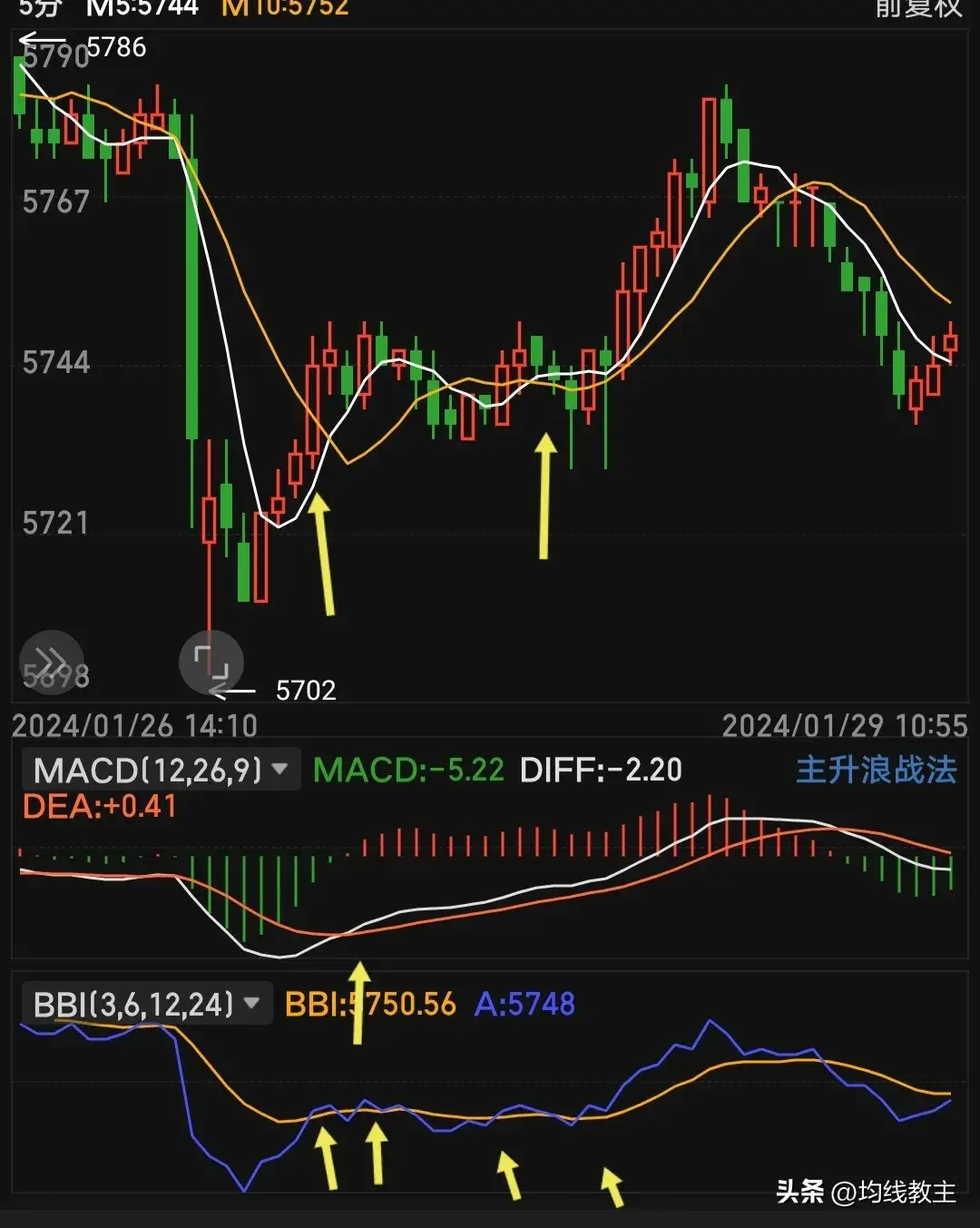Expand the chart to full screen
980x1228 pixels.
point(211,662)
